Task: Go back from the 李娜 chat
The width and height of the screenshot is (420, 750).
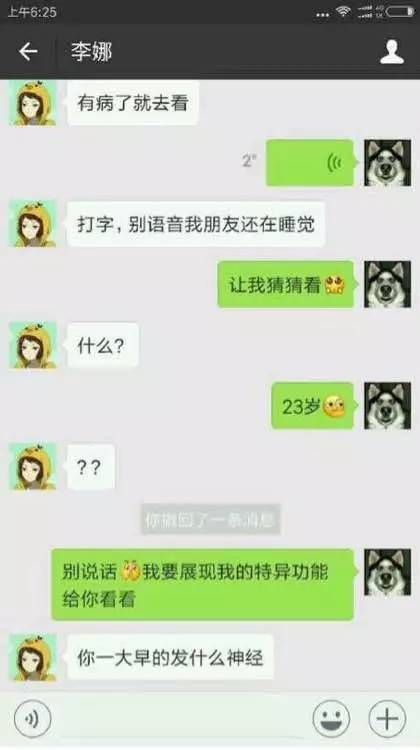Action: (28, 51)
